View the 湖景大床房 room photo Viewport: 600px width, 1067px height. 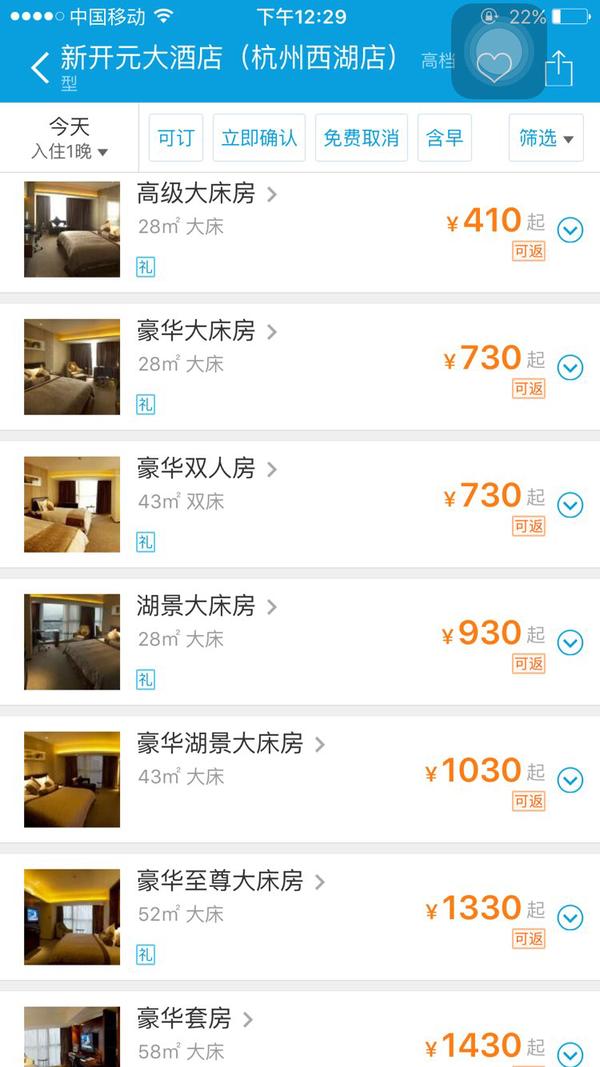coord(72,642)
